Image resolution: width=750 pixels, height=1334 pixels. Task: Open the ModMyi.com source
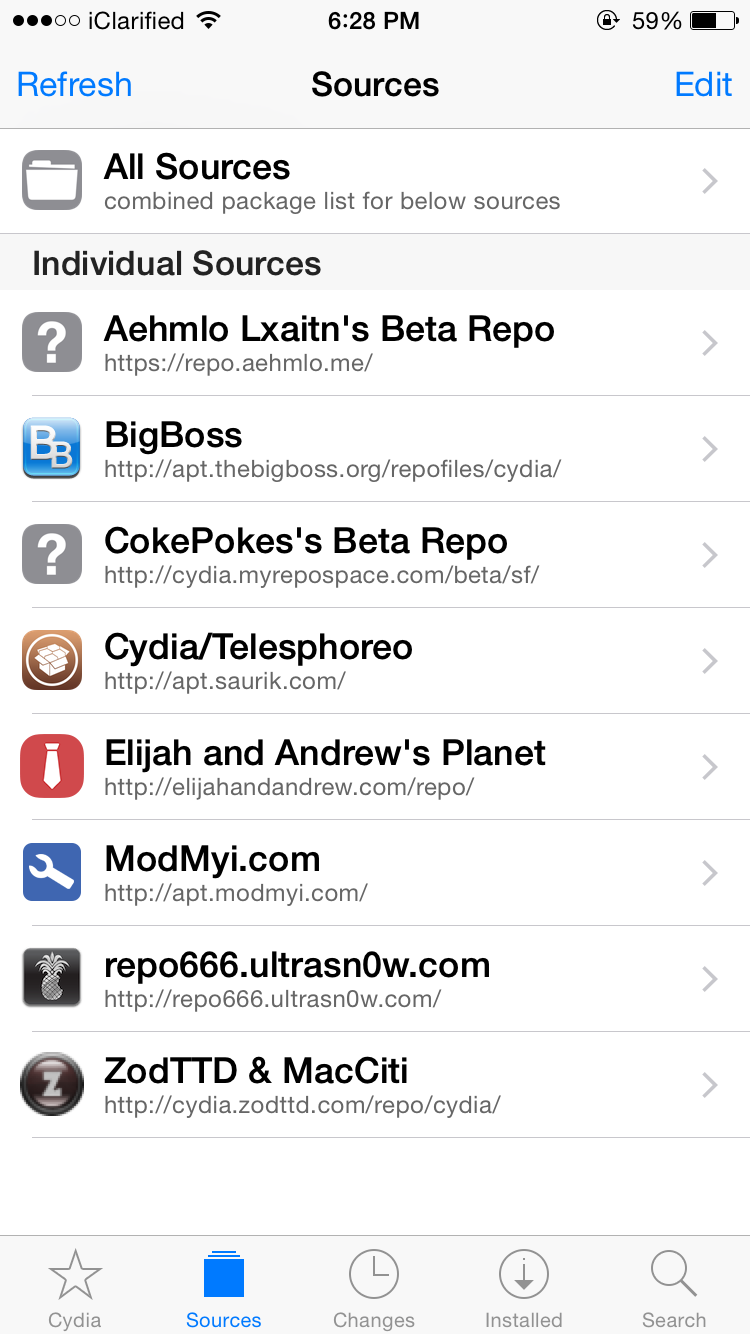(x=375, y=873)
